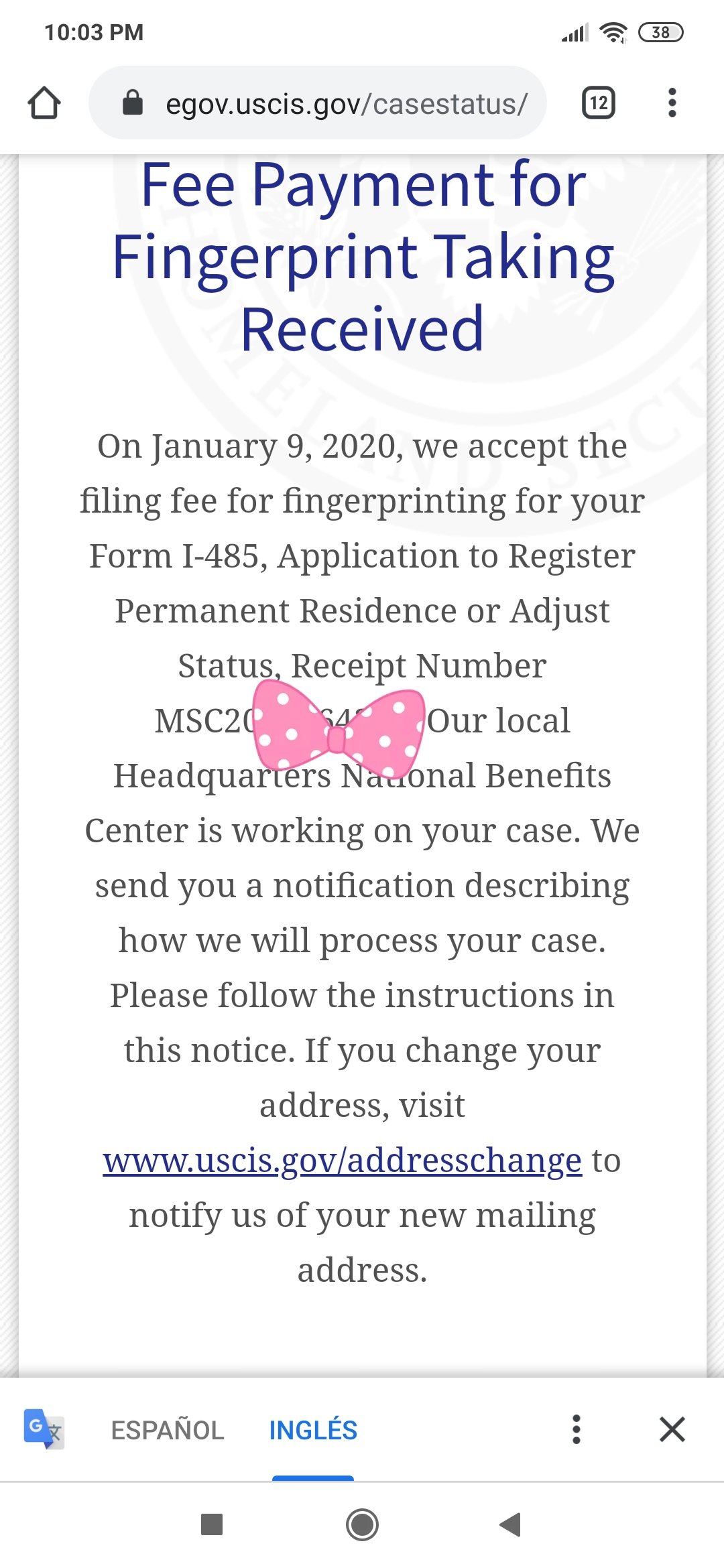Open recent apps with the square button
The image size is (724, 1568).
[212, 1524]
